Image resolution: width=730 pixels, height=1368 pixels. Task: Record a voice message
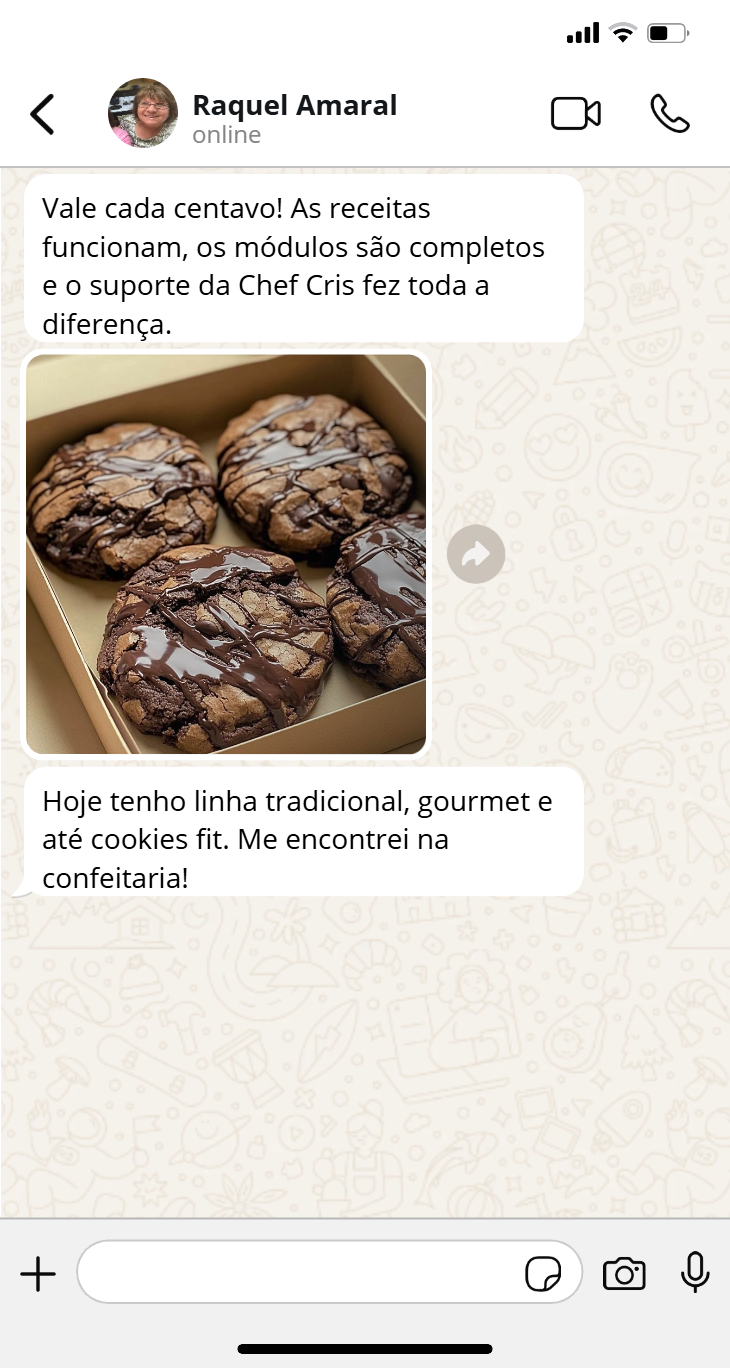coord(695,1272)
